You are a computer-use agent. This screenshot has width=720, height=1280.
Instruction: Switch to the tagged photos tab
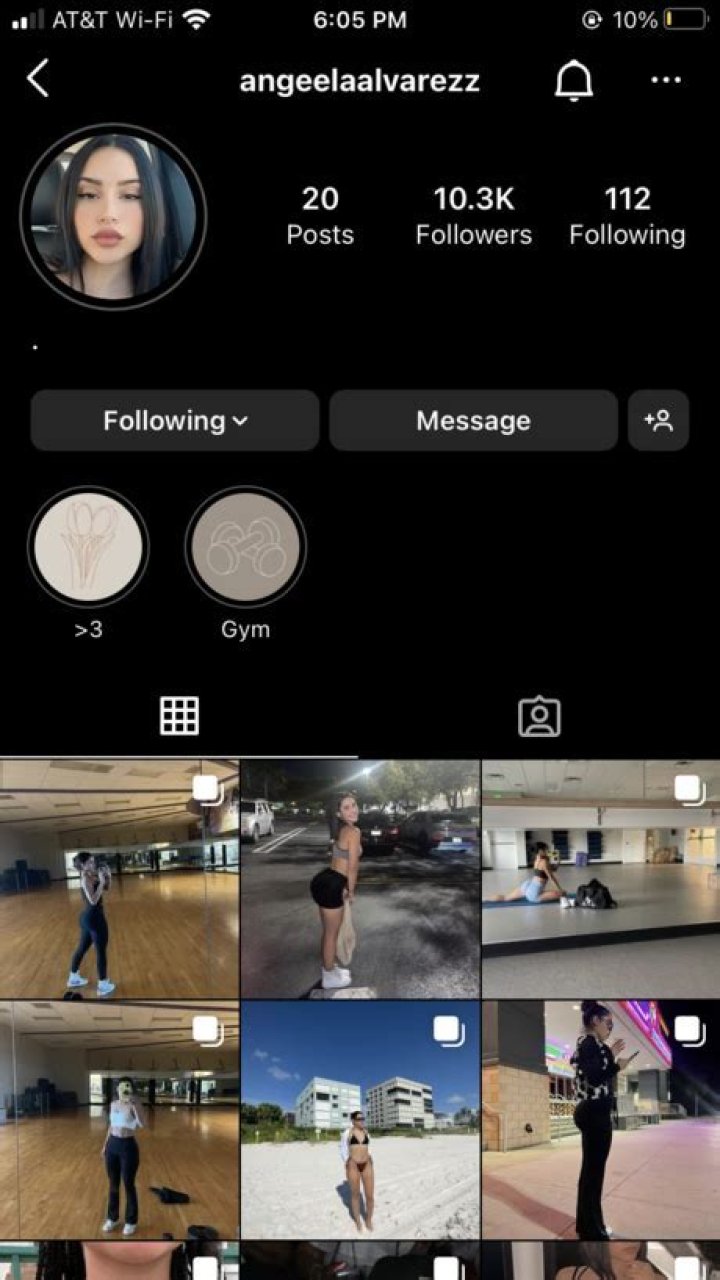point(539,716)
